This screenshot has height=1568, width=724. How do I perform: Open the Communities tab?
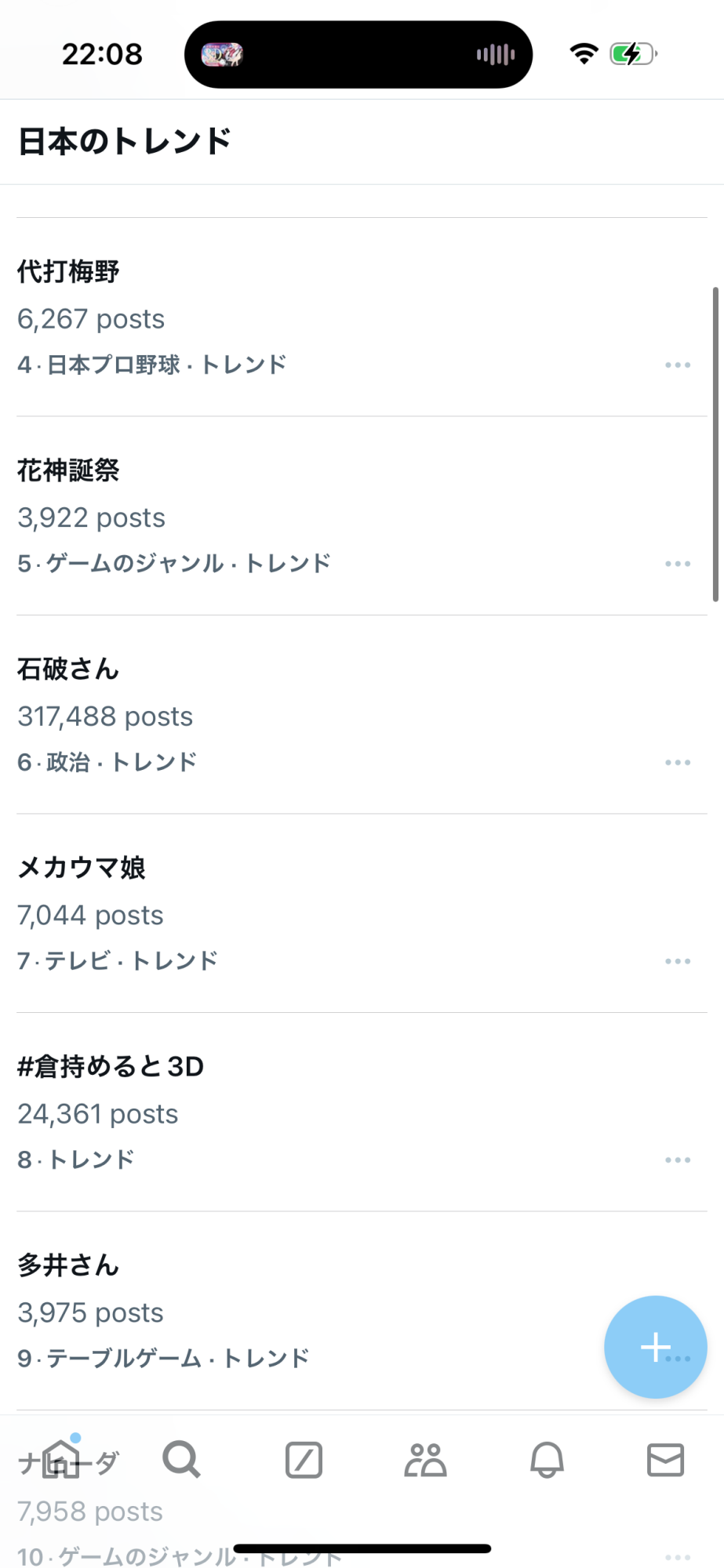coord(425,1460)
